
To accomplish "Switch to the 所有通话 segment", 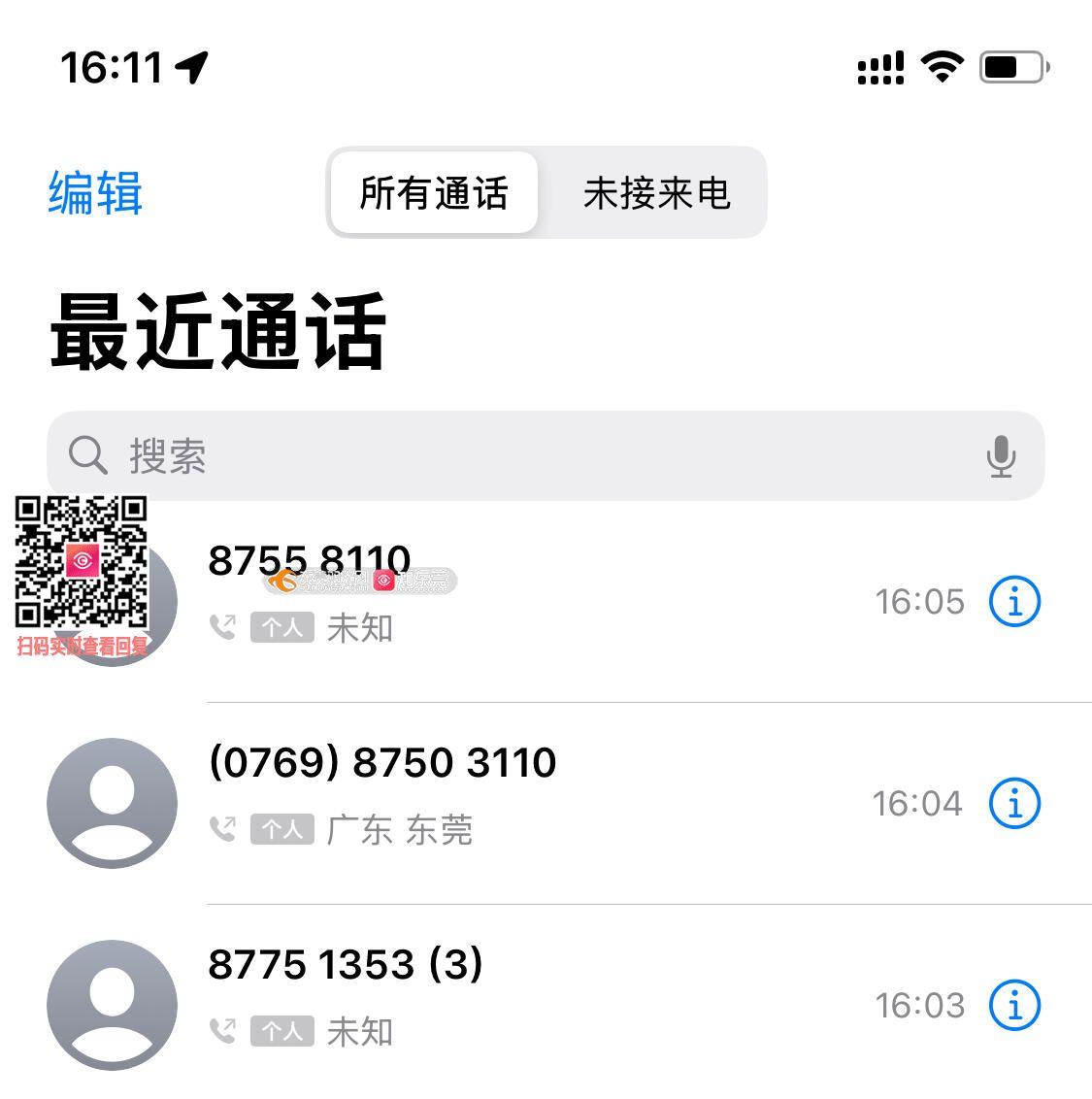I will 434,192.
